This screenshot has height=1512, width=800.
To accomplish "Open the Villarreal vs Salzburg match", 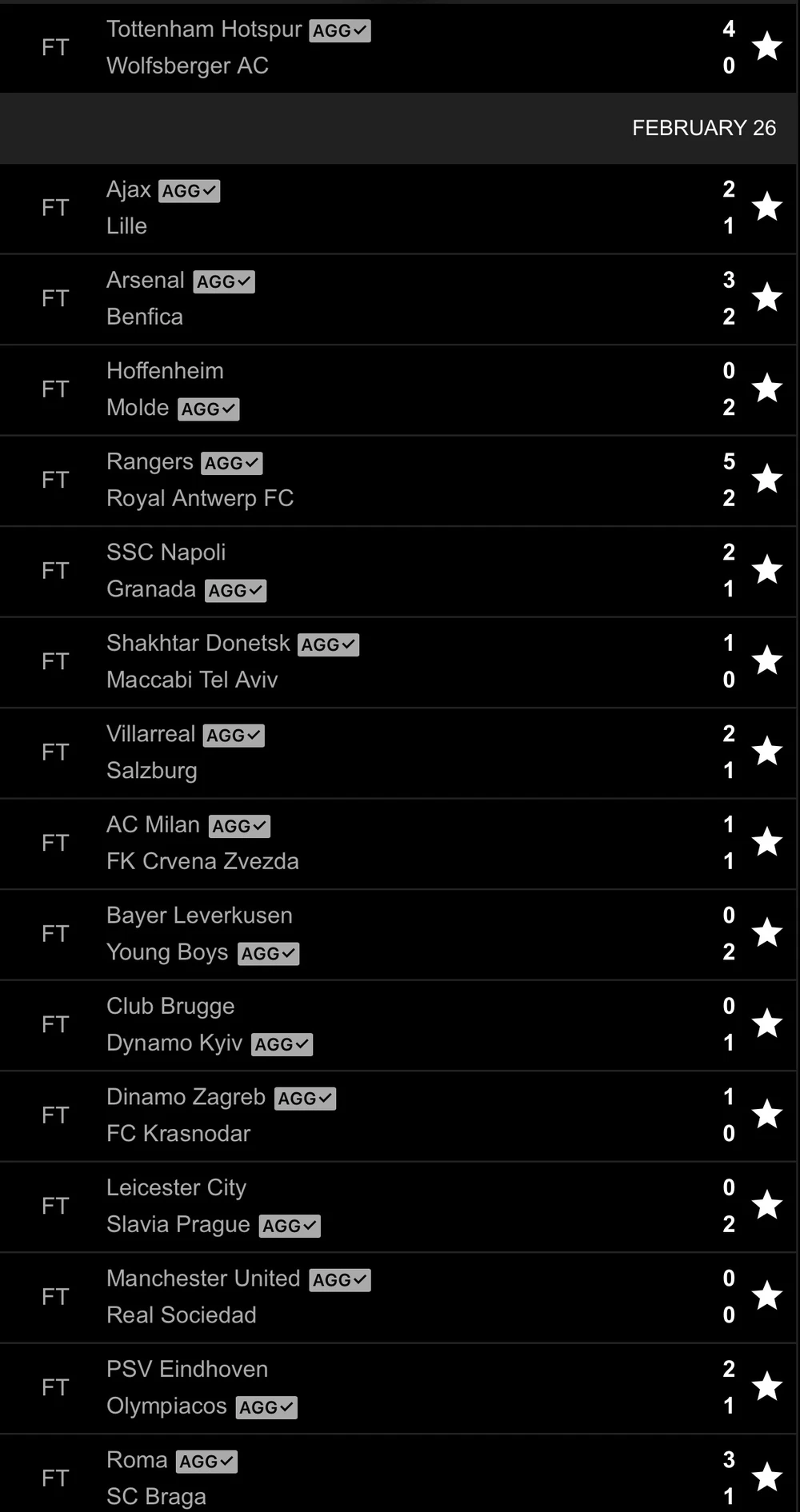I will [x=400, y=752].
